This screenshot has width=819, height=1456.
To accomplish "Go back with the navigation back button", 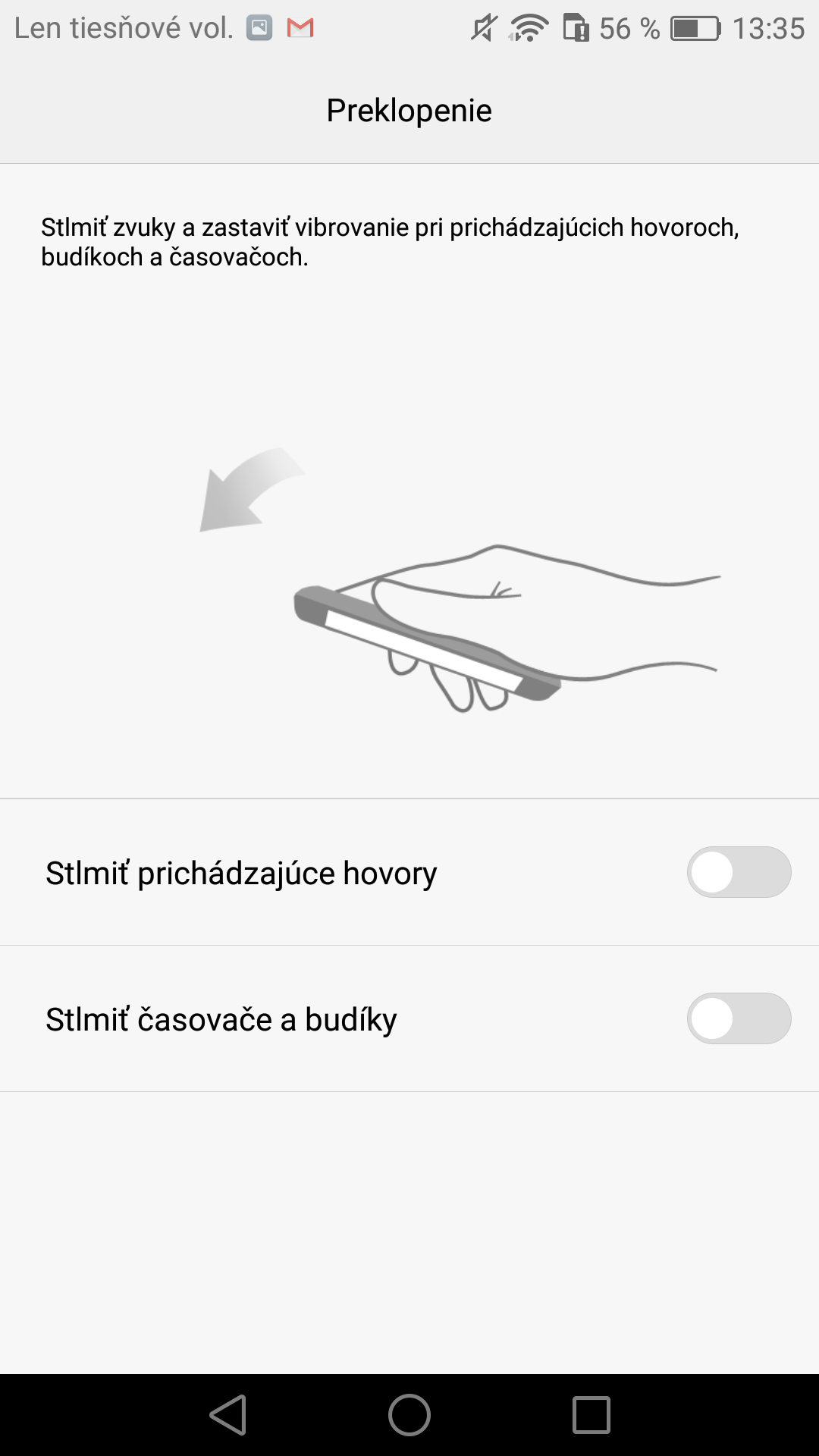I will click(228, 1415).
